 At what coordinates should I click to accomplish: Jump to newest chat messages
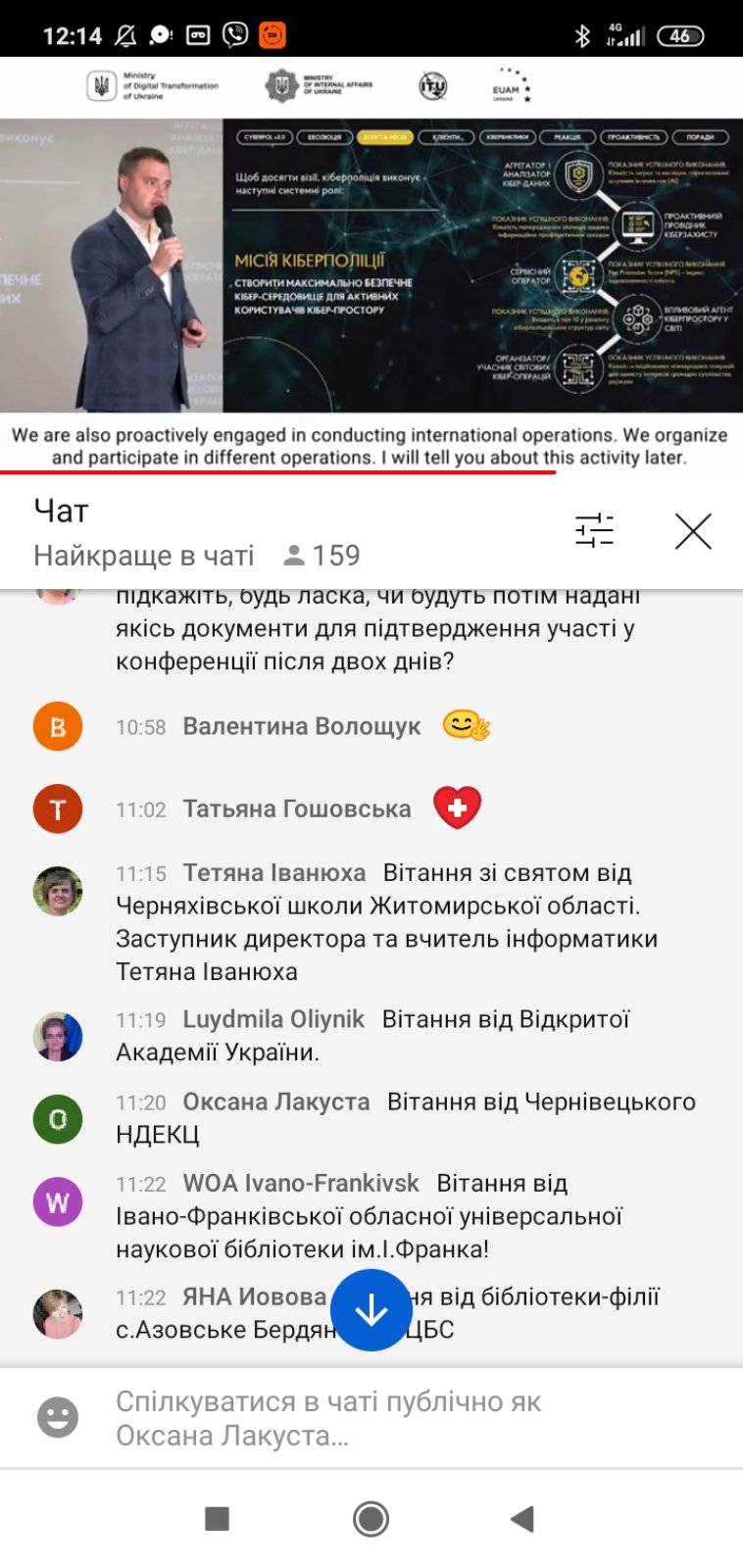[x=371, y=1309]
